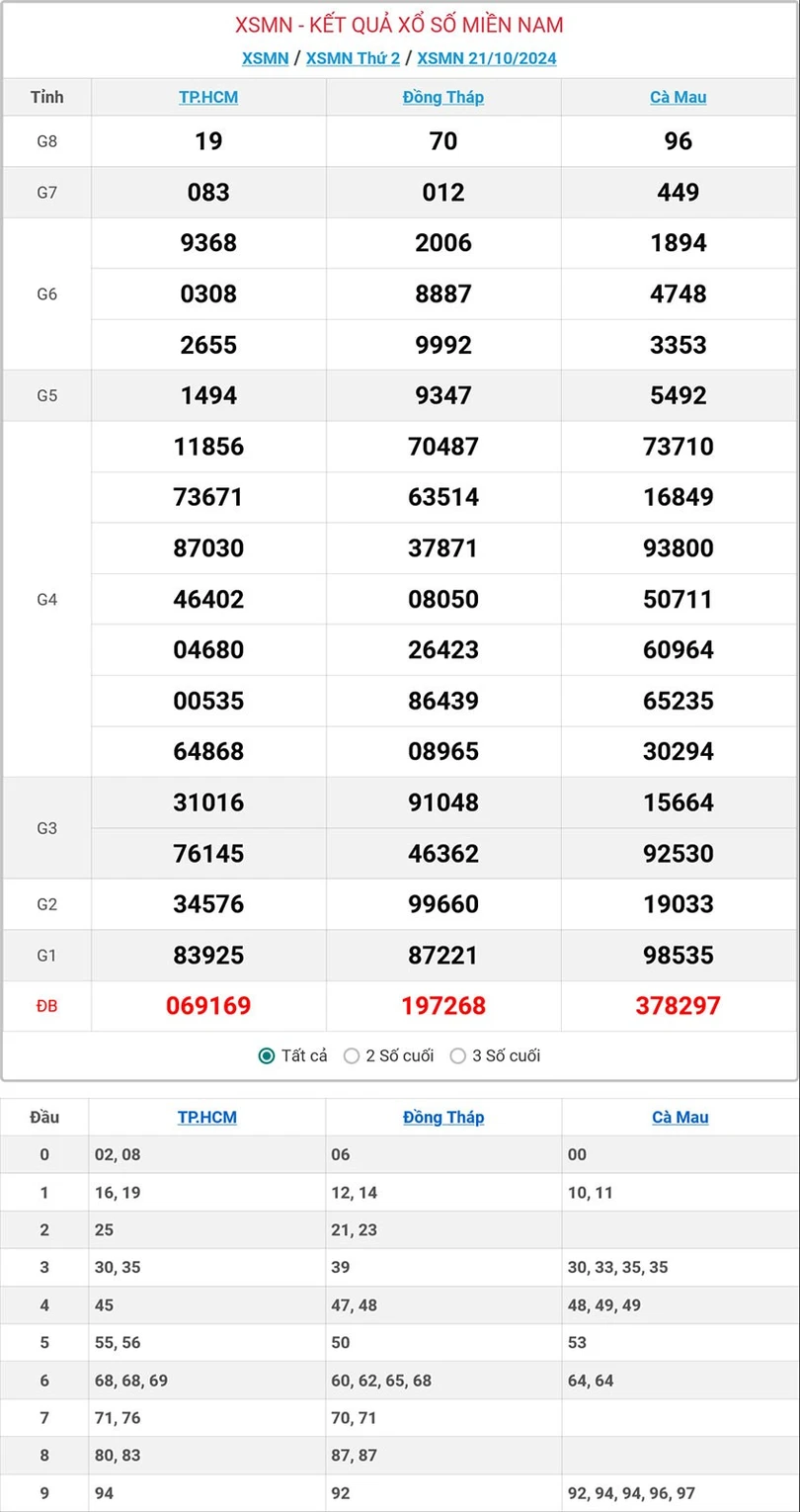800x1512 pixels.
Task: Tap Cà Mau link in the Đầu table header
Action: point(680,1117)
